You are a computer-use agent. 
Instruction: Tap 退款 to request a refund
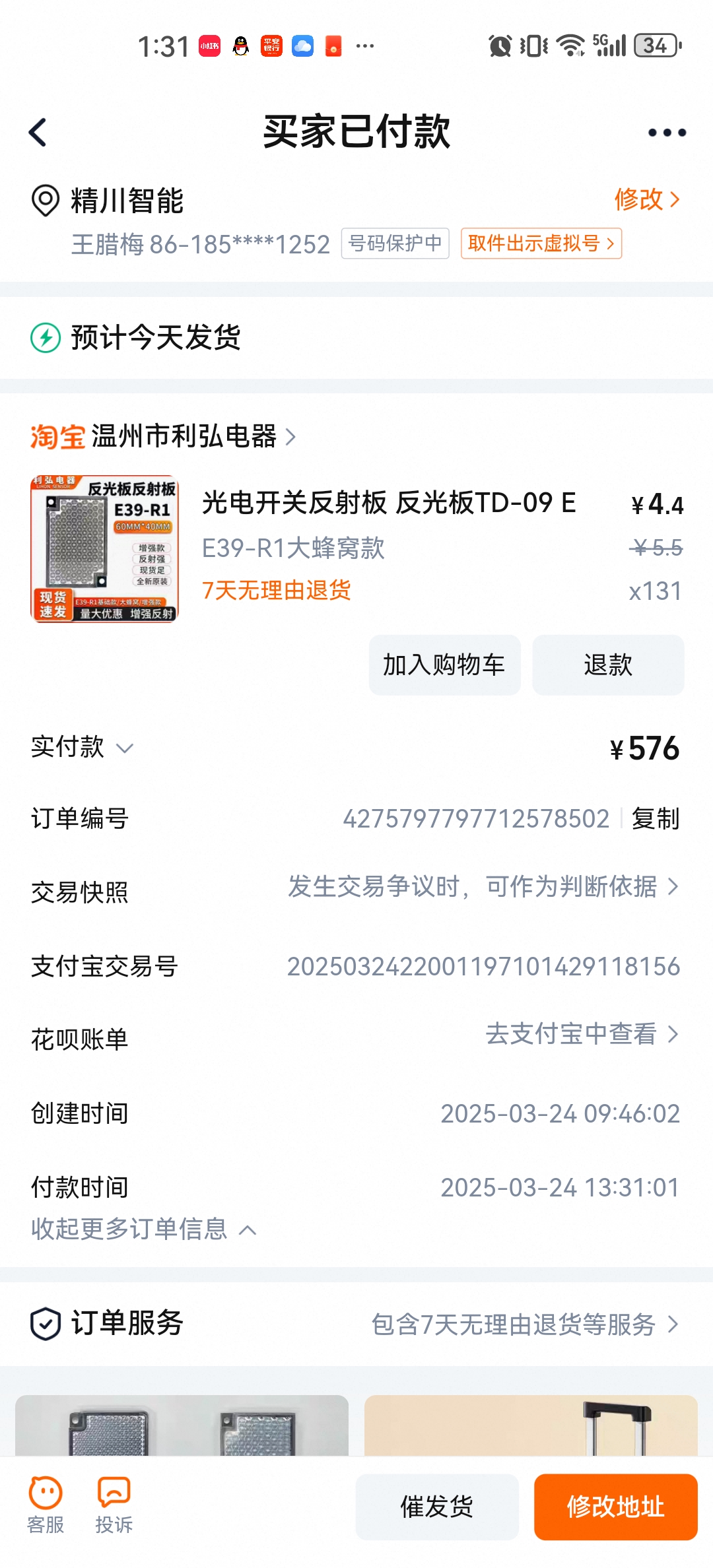(607, 665)
